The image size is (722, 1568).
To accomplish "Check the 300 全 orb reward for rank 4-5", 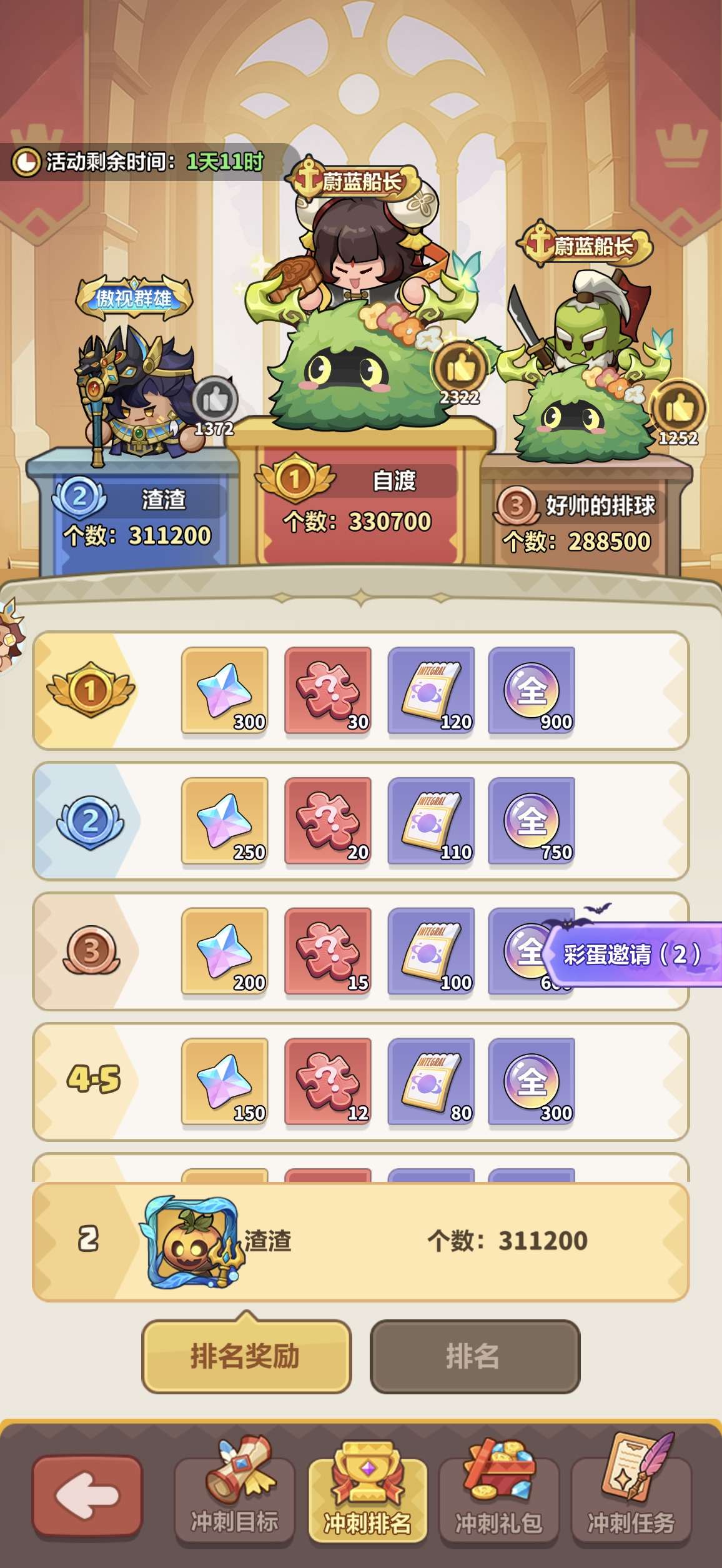I will pyautogui.click(x=532, y=1081).
